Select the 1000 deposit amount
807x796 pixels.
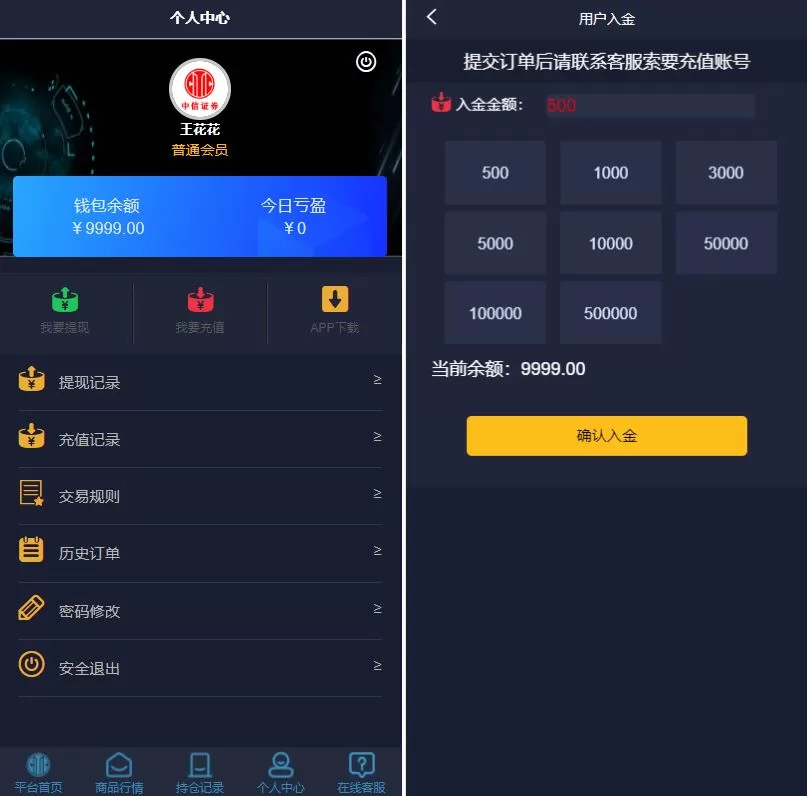(610, 173)
